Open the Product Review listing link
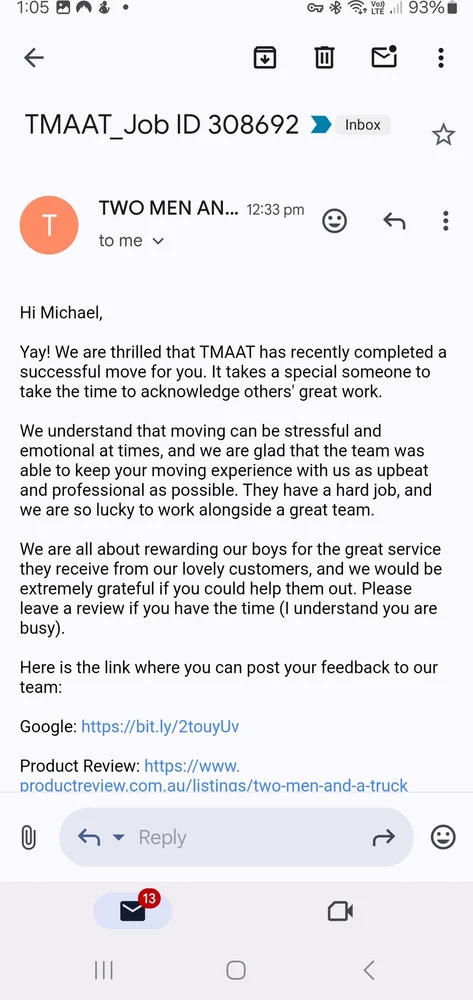 (x=214, y=775)
